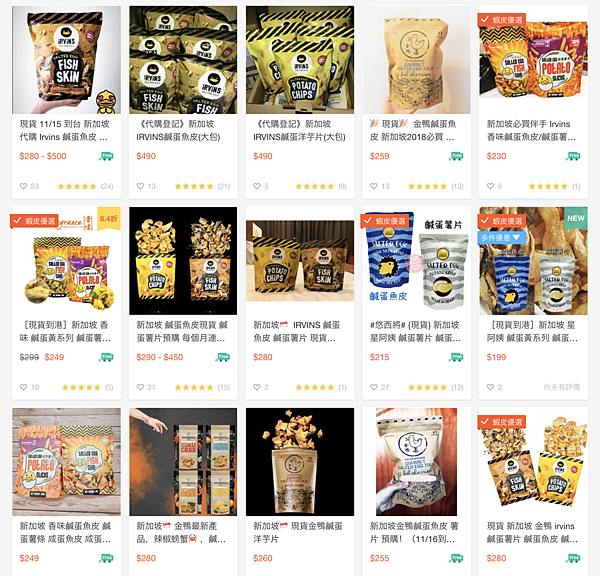Screen dimensions: 600x576
Task: View 《代購登記》IRVINS鹹蛋洋芋片(大包) product
Action: pos(299,60)
